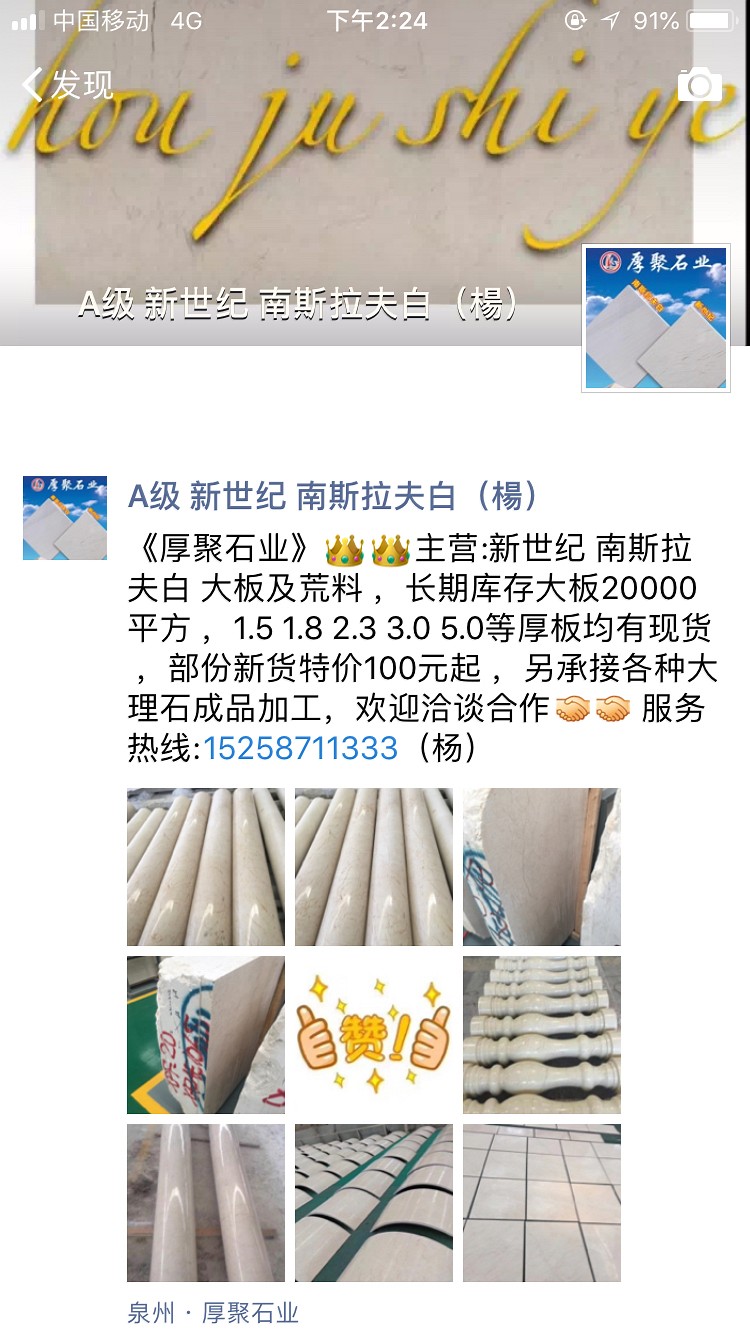View the second photo of marble columns

coord(373,867)
